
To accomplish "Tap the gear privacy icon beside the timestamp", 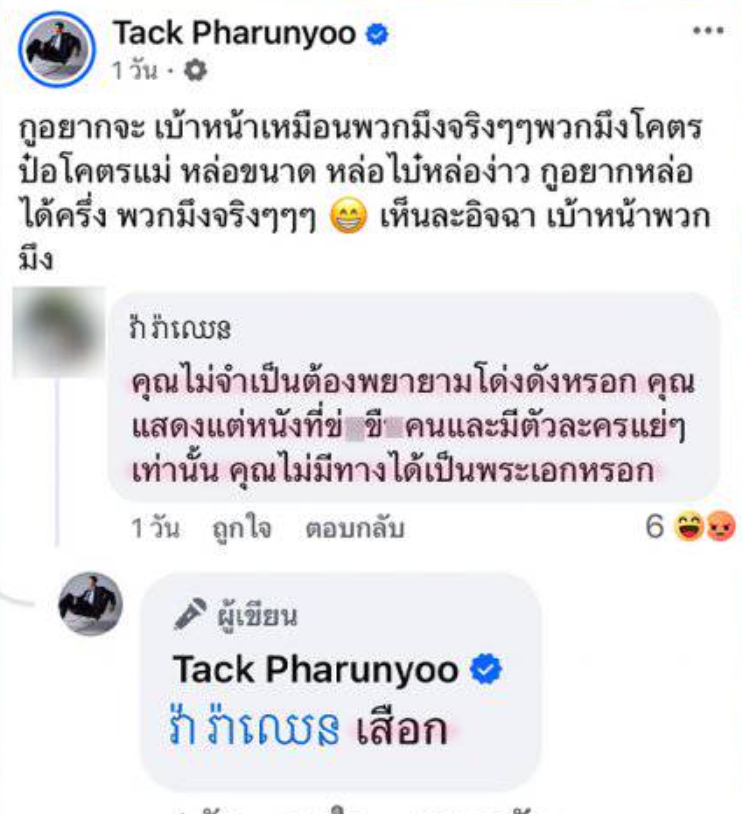I will coord(196,71).
